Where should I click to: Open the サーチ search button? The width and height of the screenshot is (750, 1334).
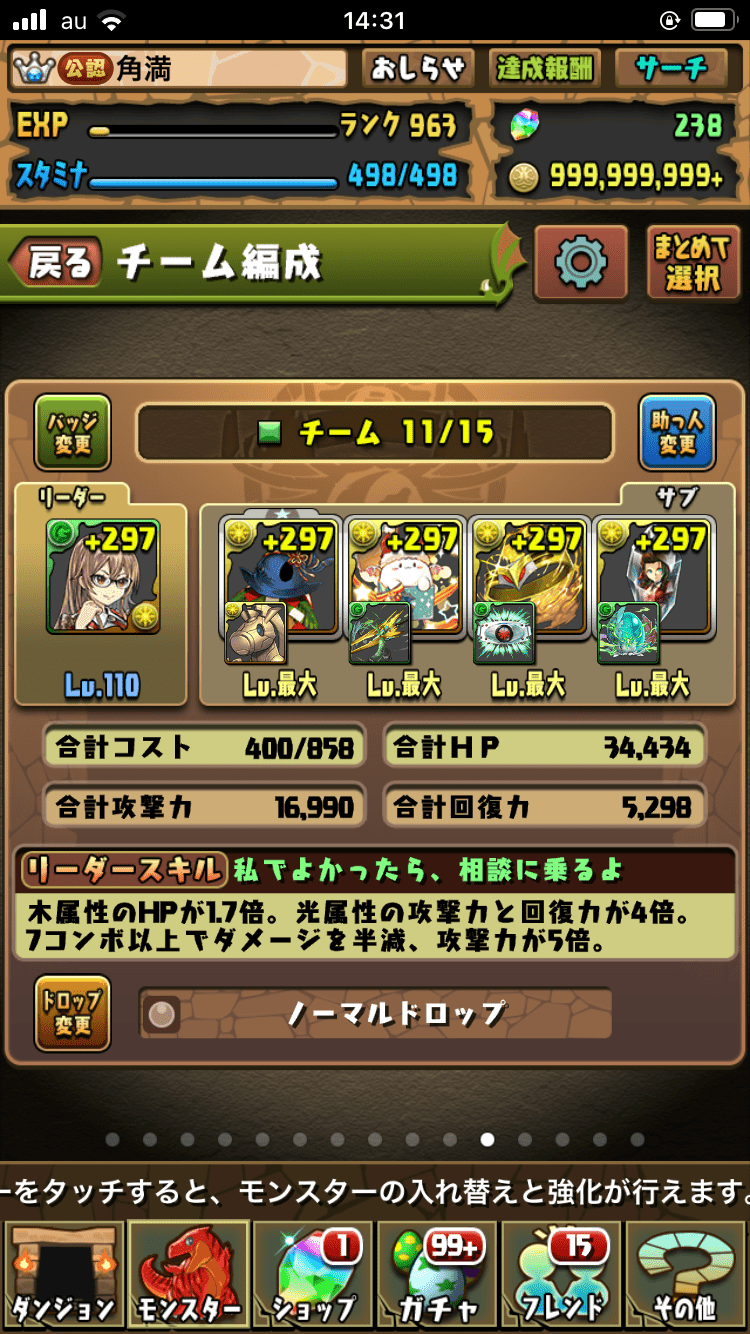672,68
